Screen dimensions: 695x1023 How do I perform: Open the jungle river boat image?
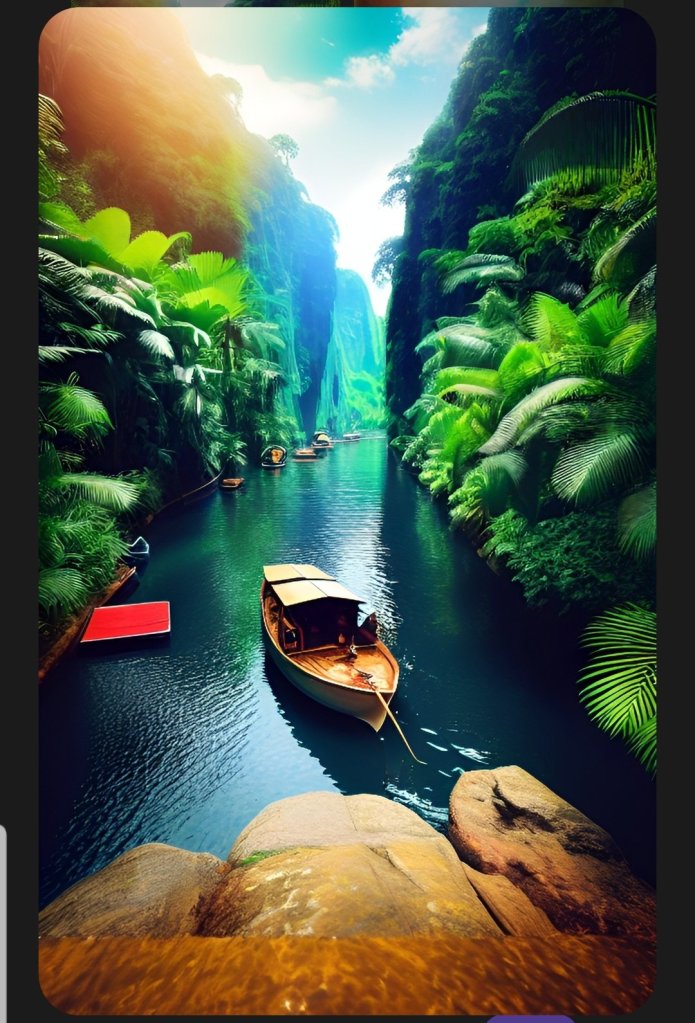pyautogui.click(x=347, y=510)
